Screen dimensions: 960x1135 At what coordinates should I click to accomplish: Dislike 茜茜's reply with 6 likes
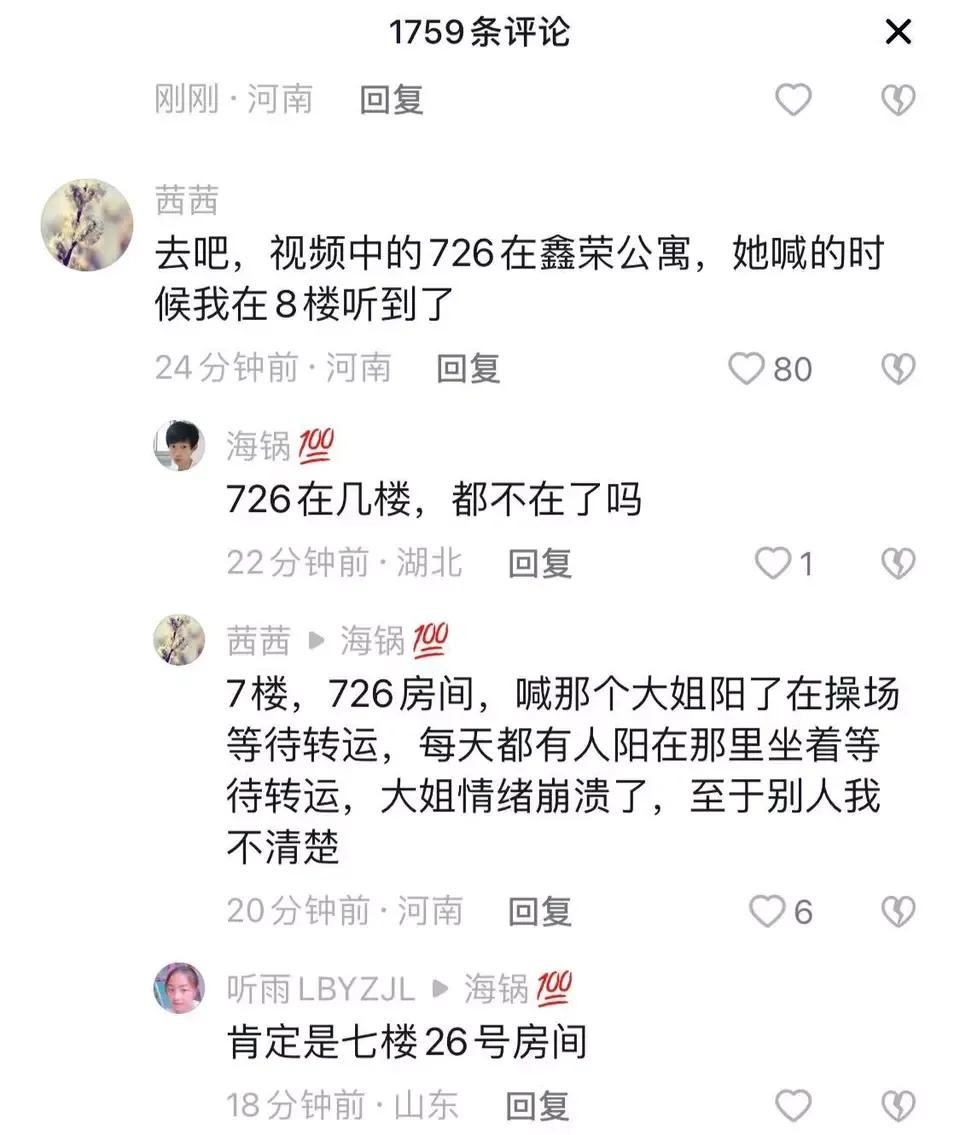(x=897, y=911)
